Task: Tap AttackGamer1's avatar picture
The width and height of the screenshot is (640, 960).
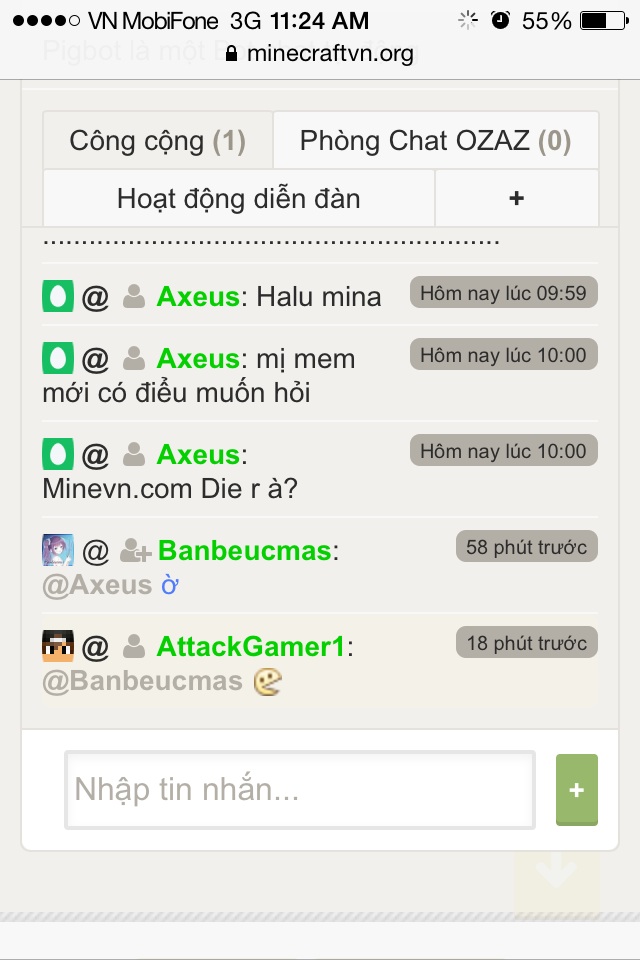Action: click(58, 647)
